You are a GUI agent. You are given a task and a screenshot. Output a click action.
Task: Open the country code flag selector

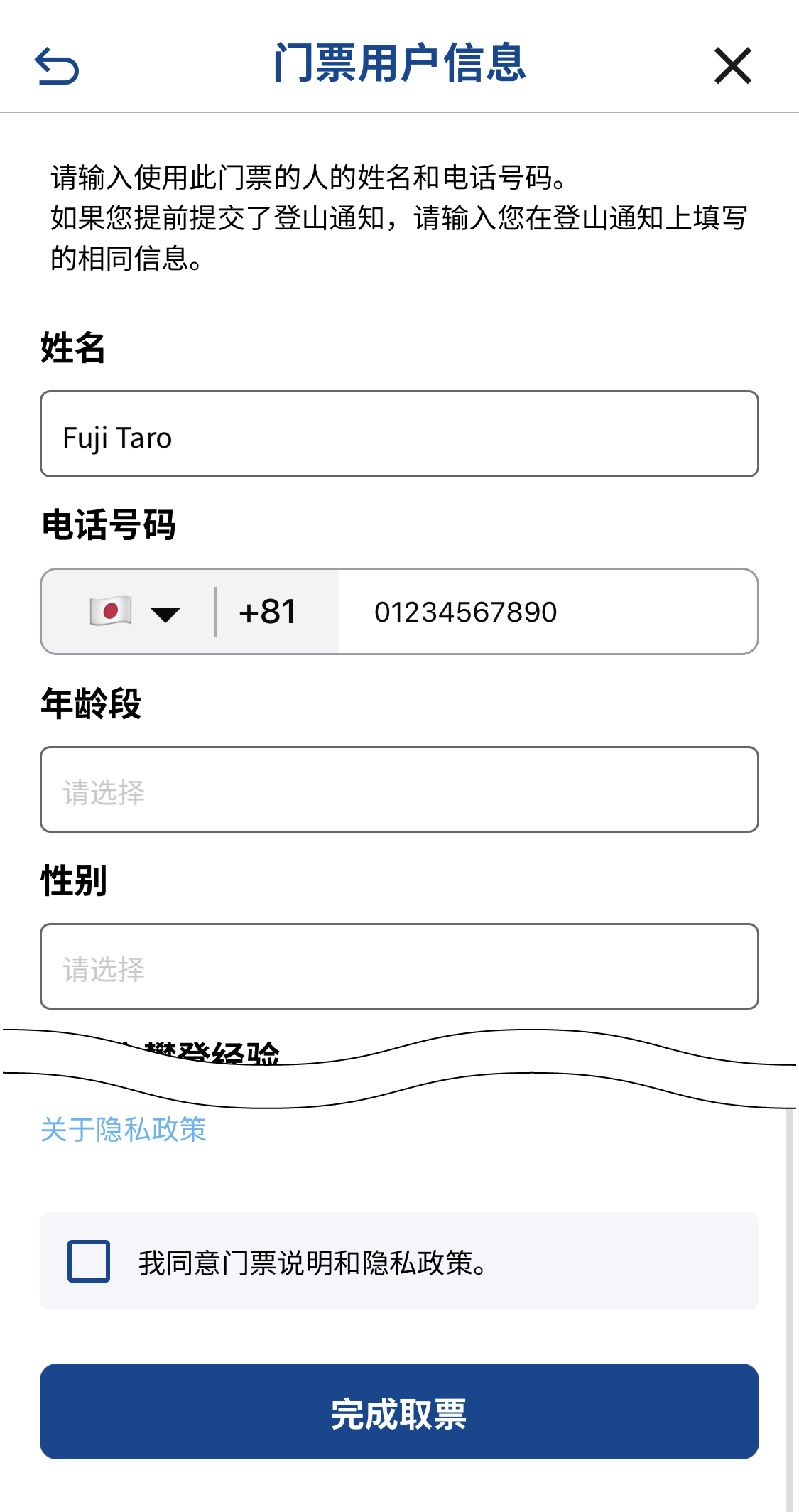click(134, 612)
